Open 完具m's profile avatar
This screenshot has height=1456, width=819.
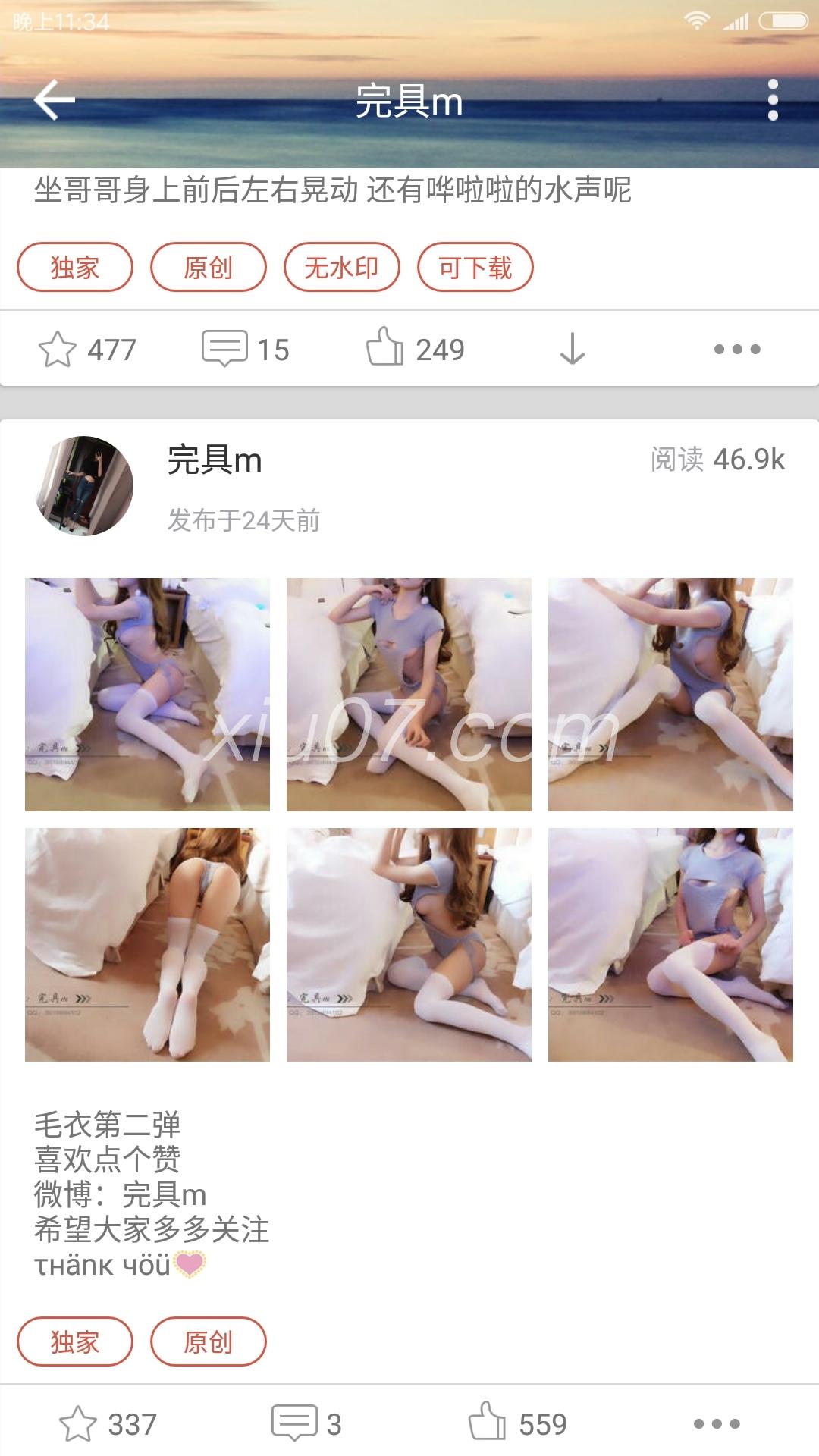pos(85,485)
